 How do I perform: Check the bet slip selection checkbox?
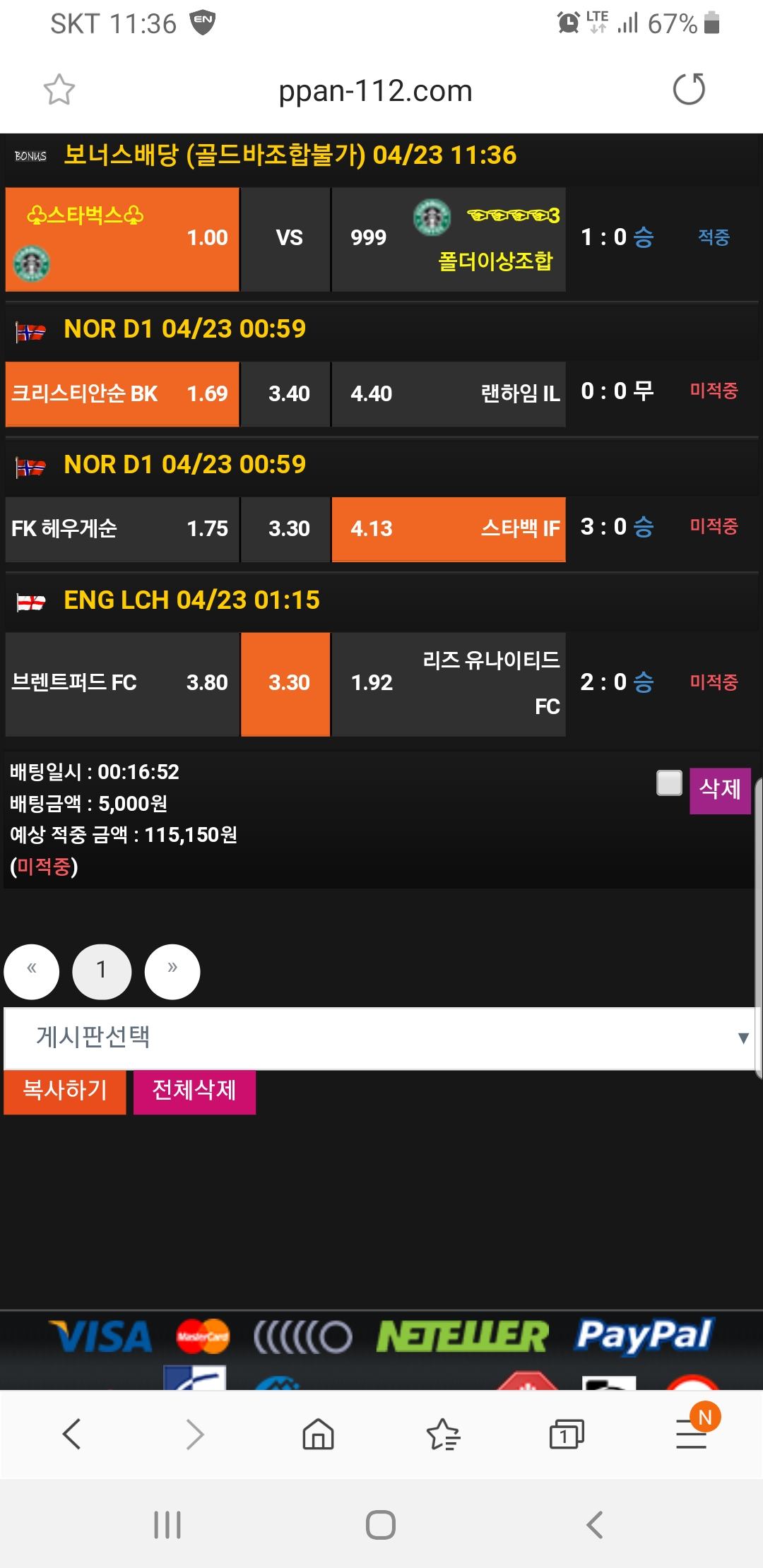point(669,783)
